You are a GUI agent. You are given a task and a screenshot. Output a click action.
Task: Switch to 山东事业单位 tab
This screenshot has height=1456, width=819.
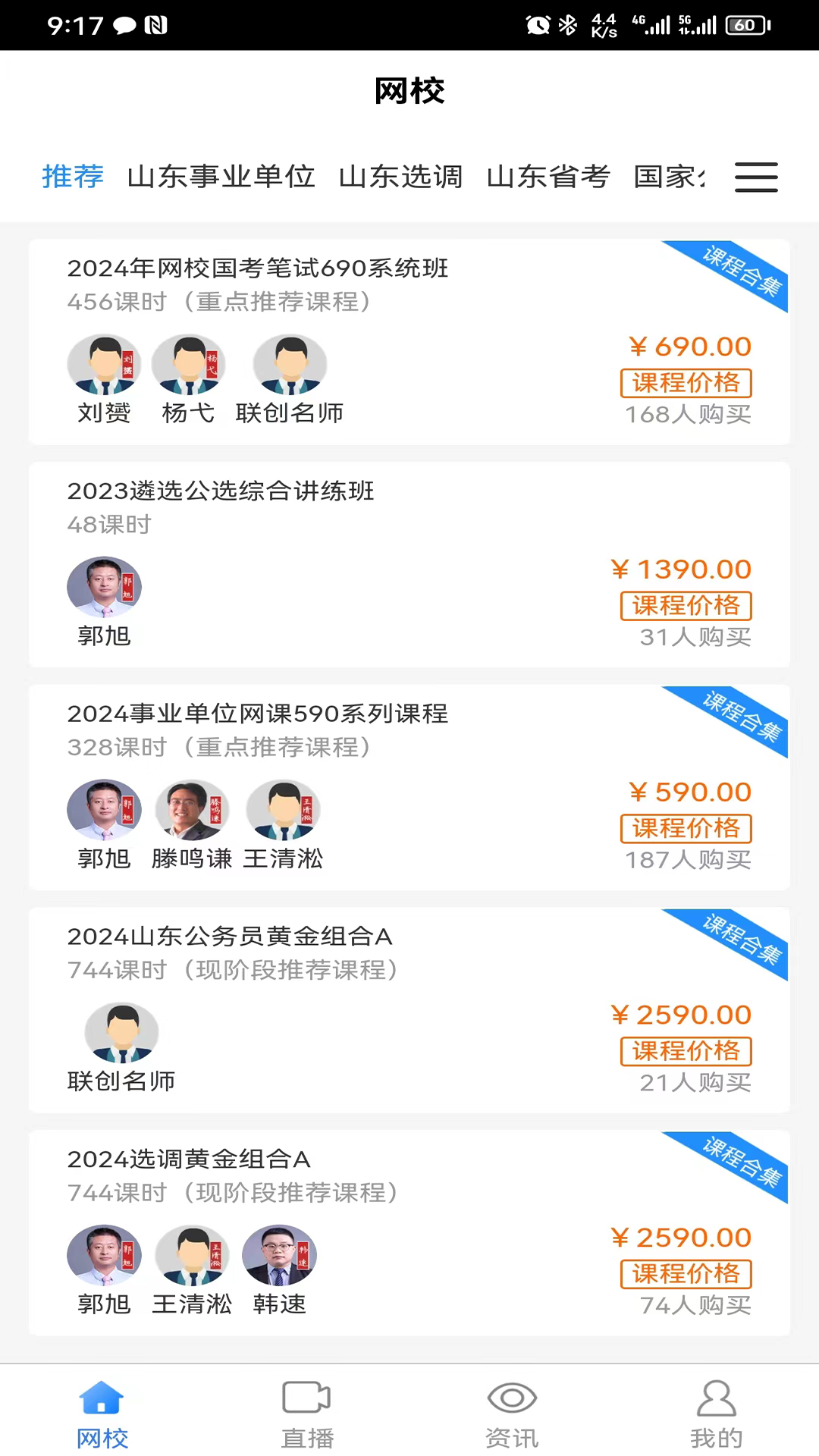221,177
